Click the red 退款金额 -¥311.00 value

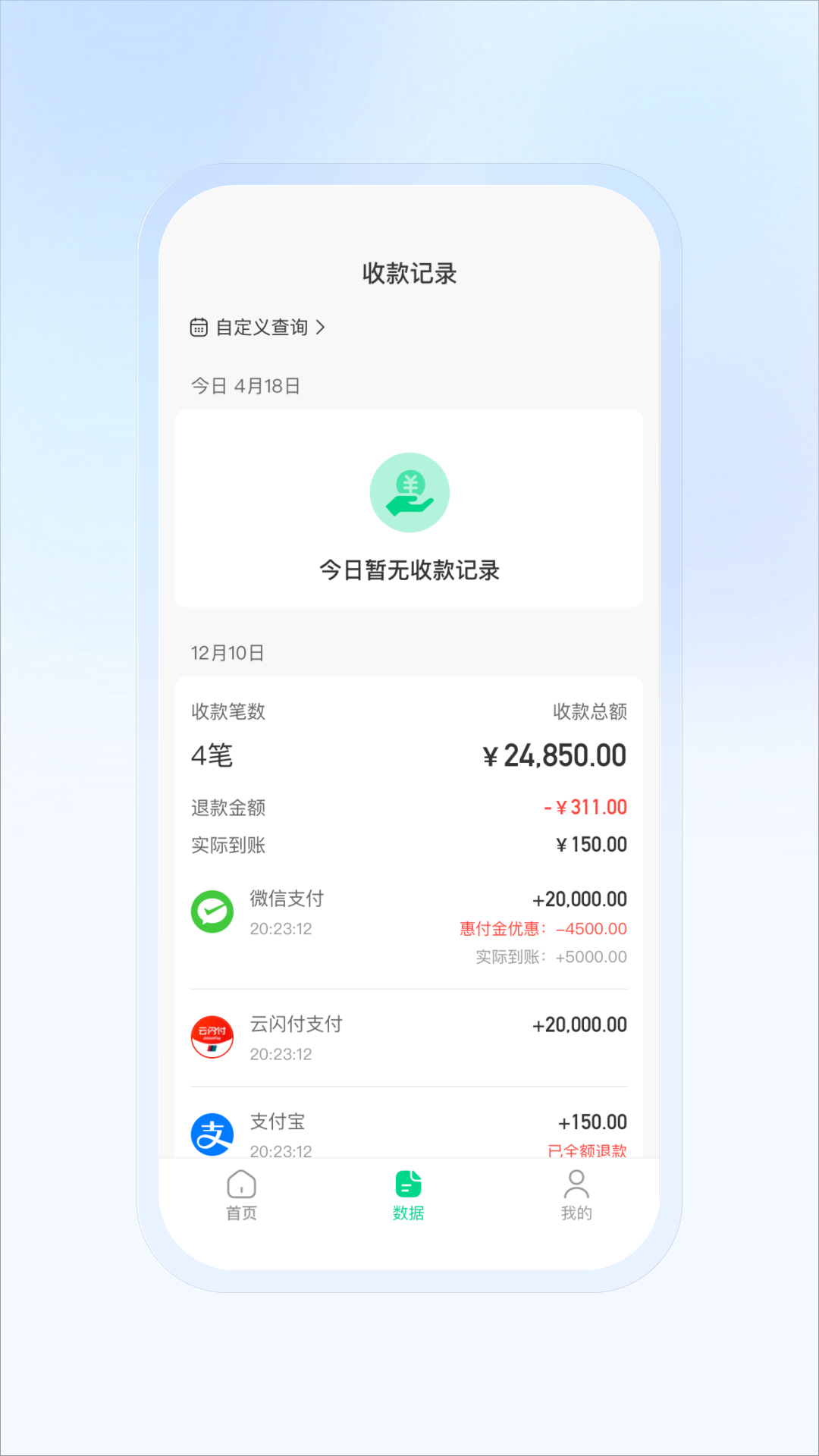point(585,807)
